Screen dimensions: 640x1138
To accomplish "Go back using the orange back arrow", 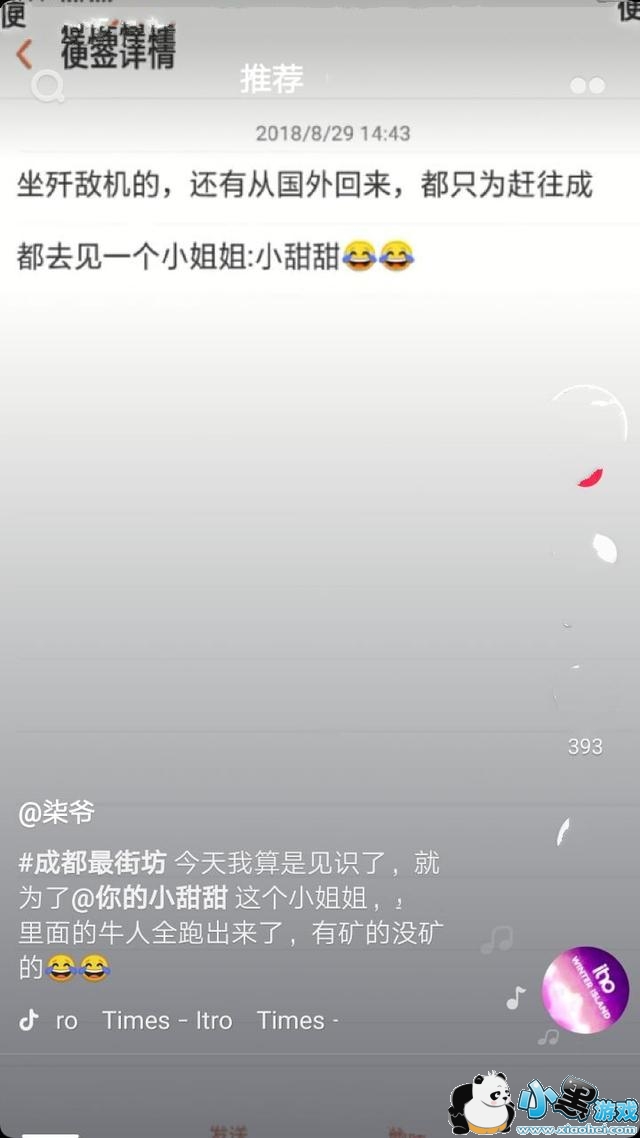I will pos(24,54).
